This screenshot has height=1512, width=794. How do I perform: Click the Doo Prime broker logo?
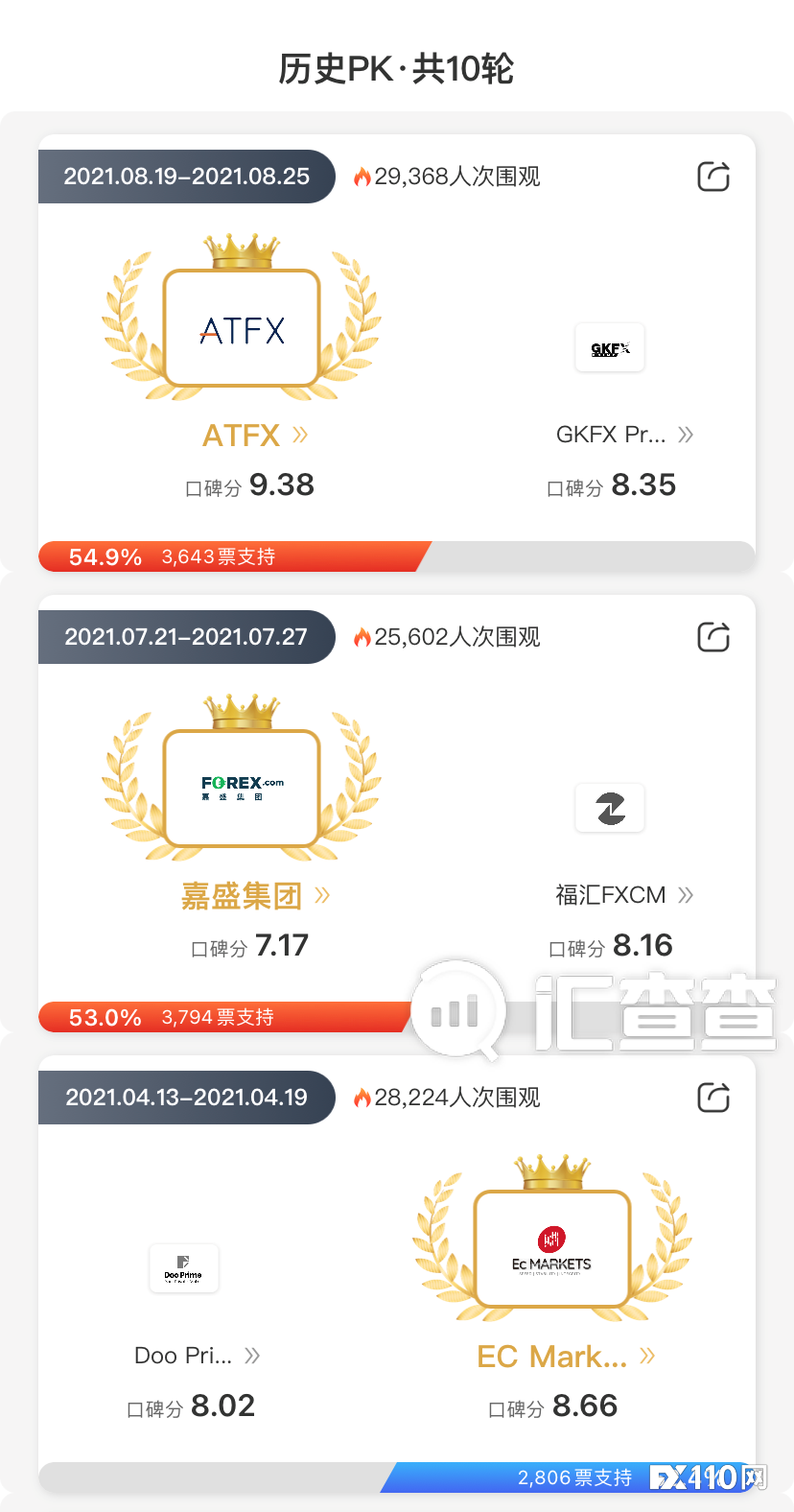183,1268
